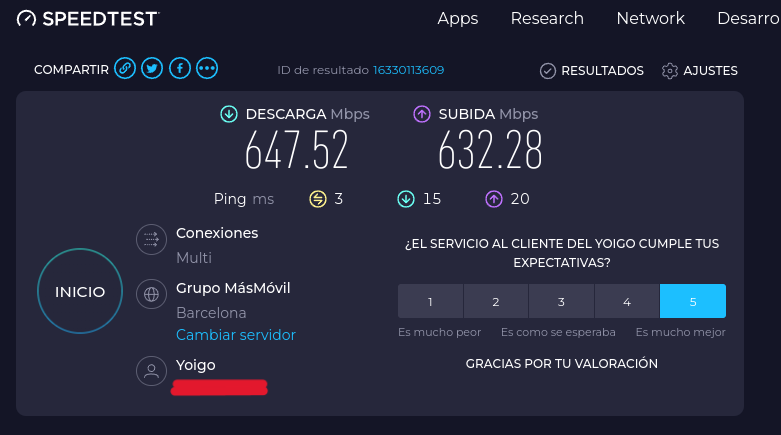The image size is (781, 435).
Task: Copy the result share link
Action: [x=124, y=69]
